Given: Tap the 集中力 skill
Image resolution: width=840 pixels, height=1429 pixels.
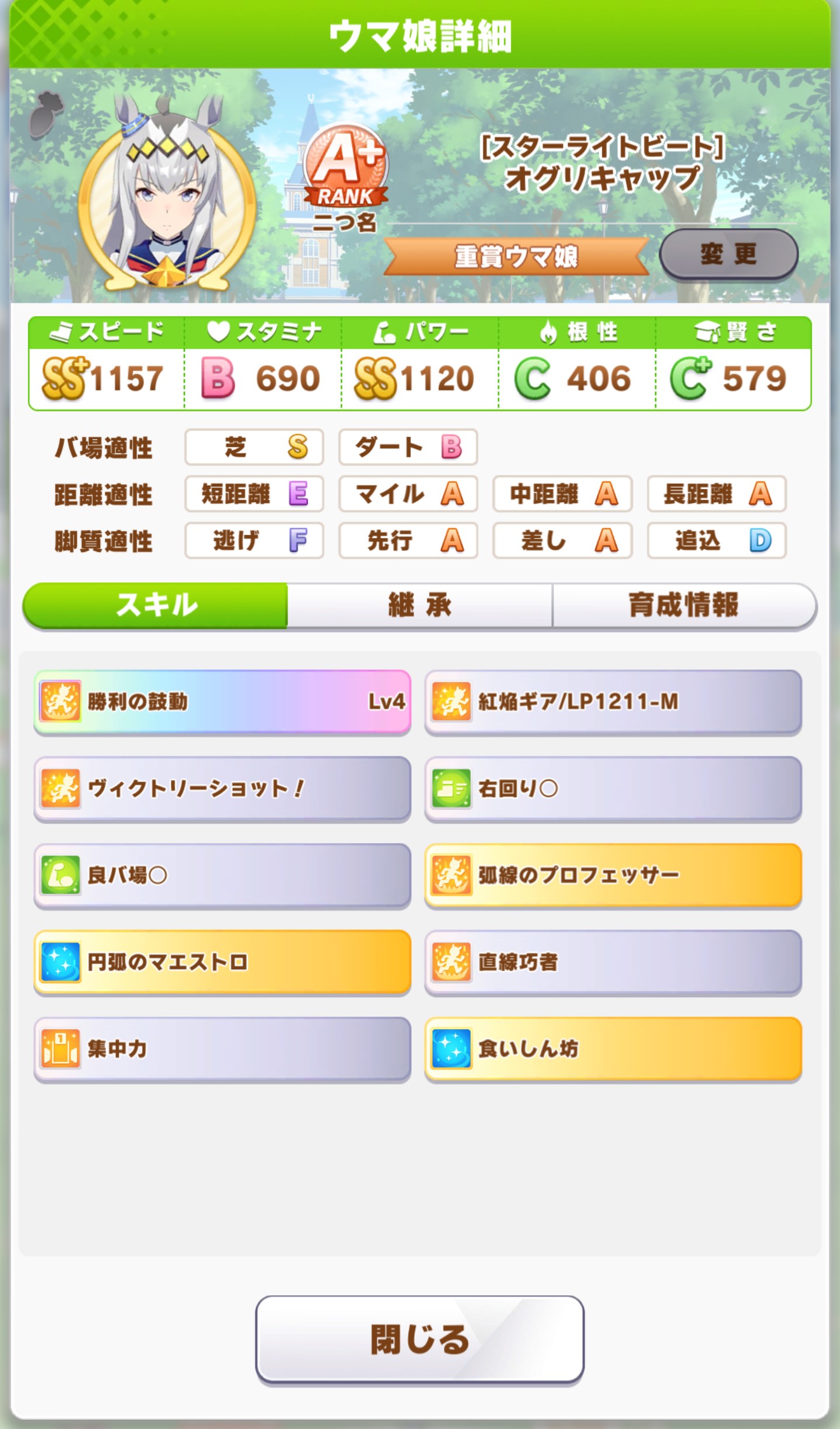Looking at the screenshot, I should pyautogui.click(x=222, y=1049).
